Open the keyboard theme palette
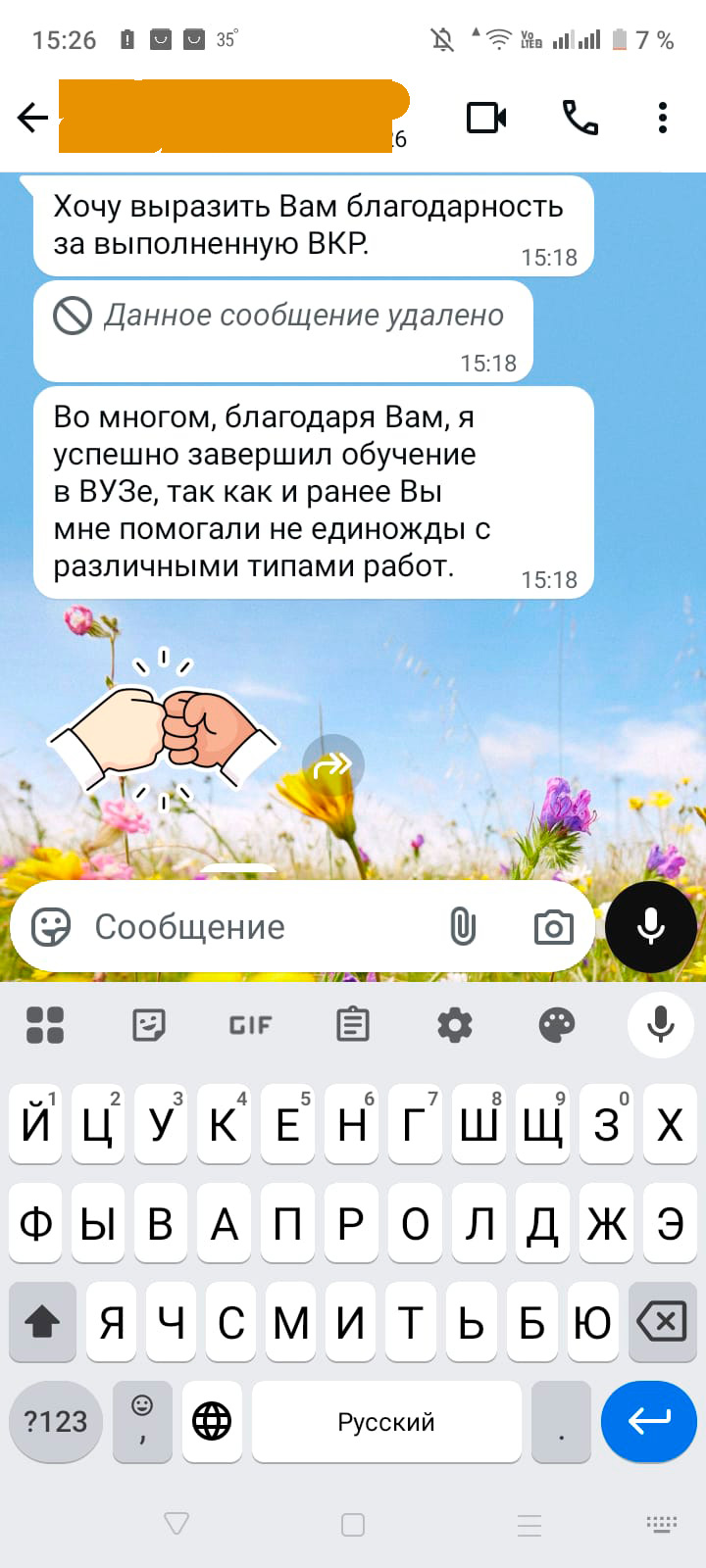The width and height of the screenshot is (706, 1568). (557, 1025)
